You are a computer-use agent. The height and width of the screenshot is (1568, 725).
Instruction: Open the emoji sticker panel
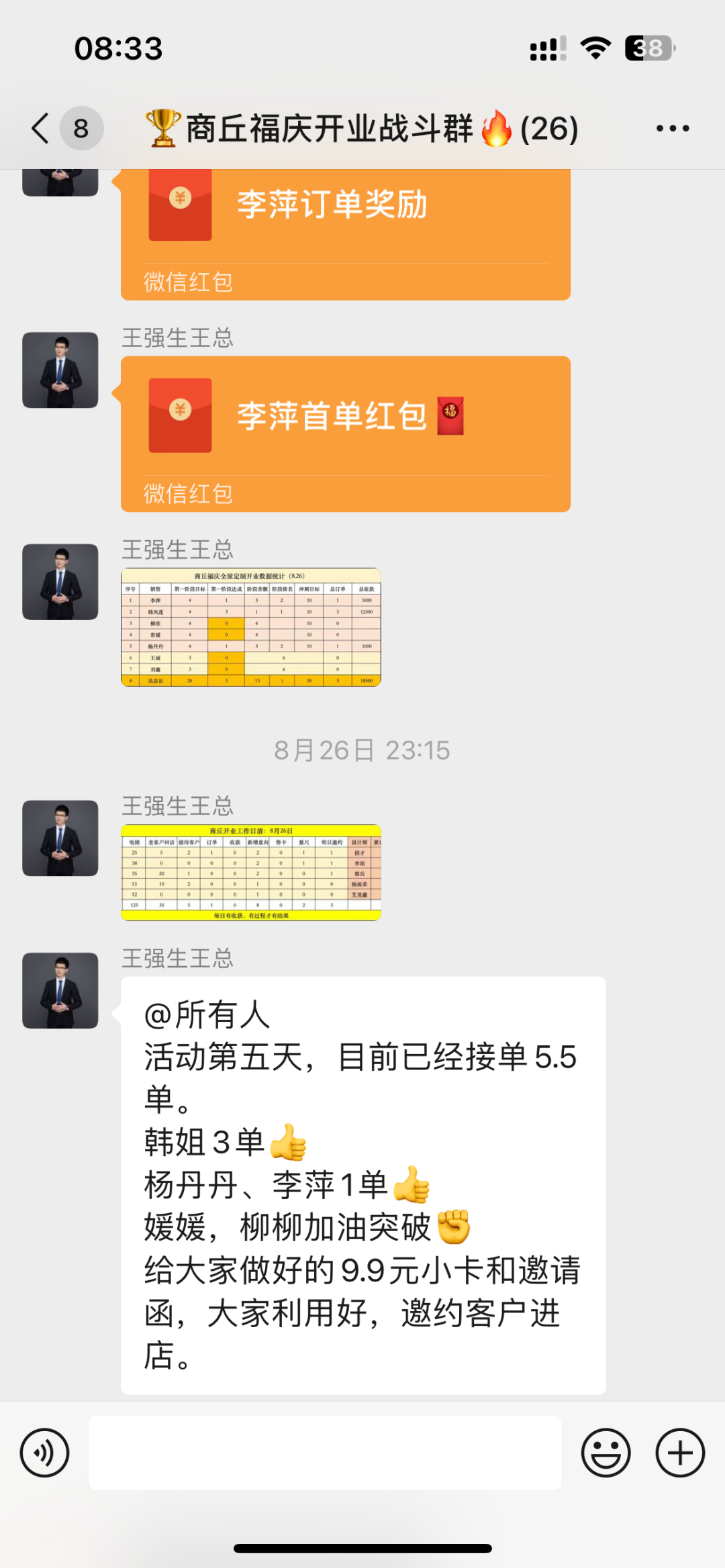pos(606,1453)
